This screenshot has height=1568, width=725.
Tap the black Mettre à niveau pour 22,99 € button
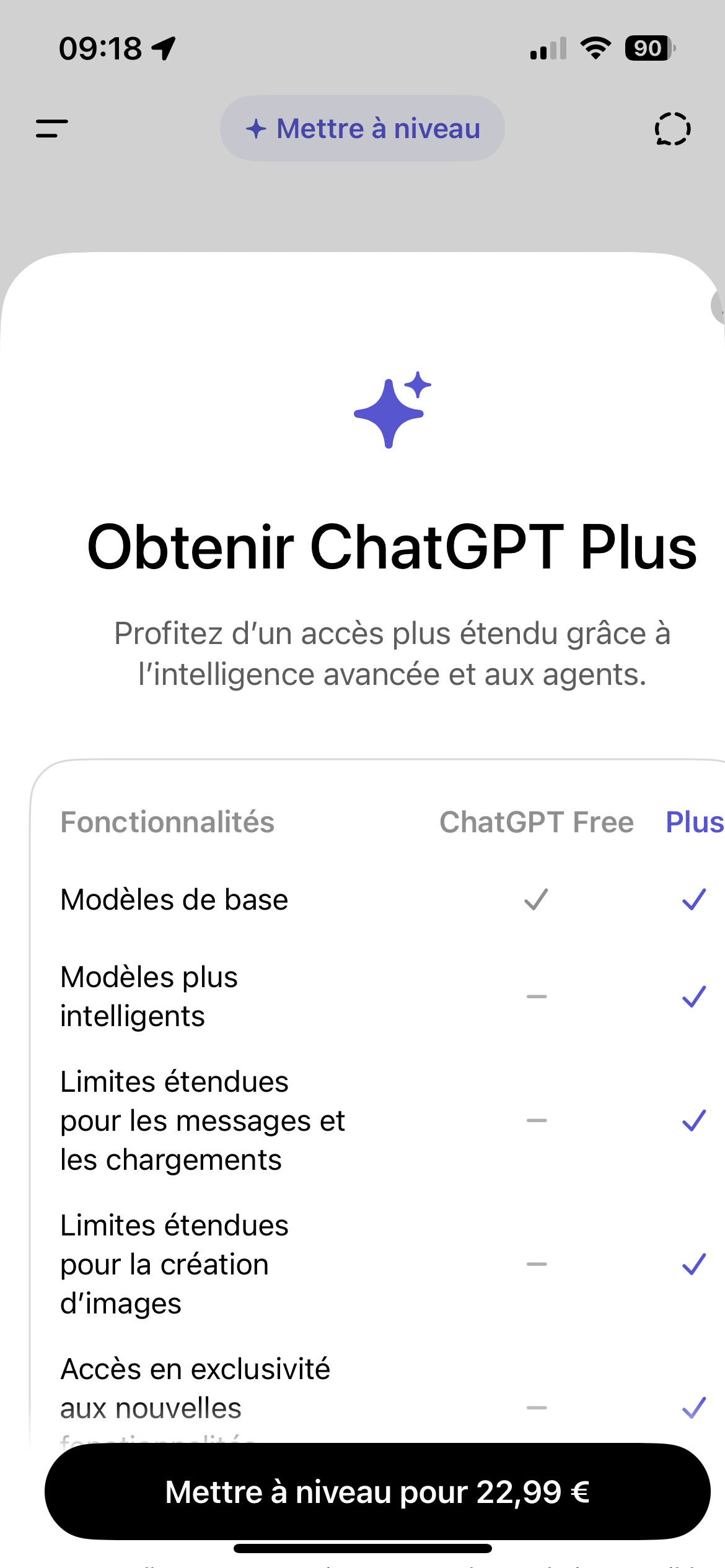[x=377, y=1491]
